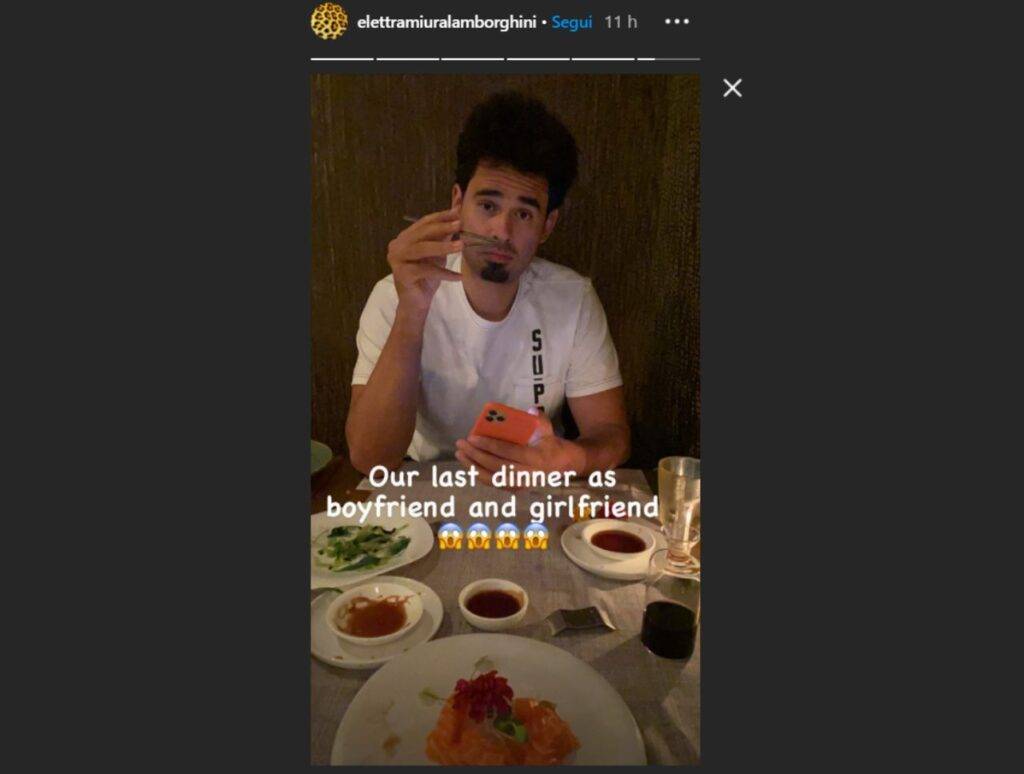The image size is (1024, 774).
Task: Close the story viewer
Action: 732,88
